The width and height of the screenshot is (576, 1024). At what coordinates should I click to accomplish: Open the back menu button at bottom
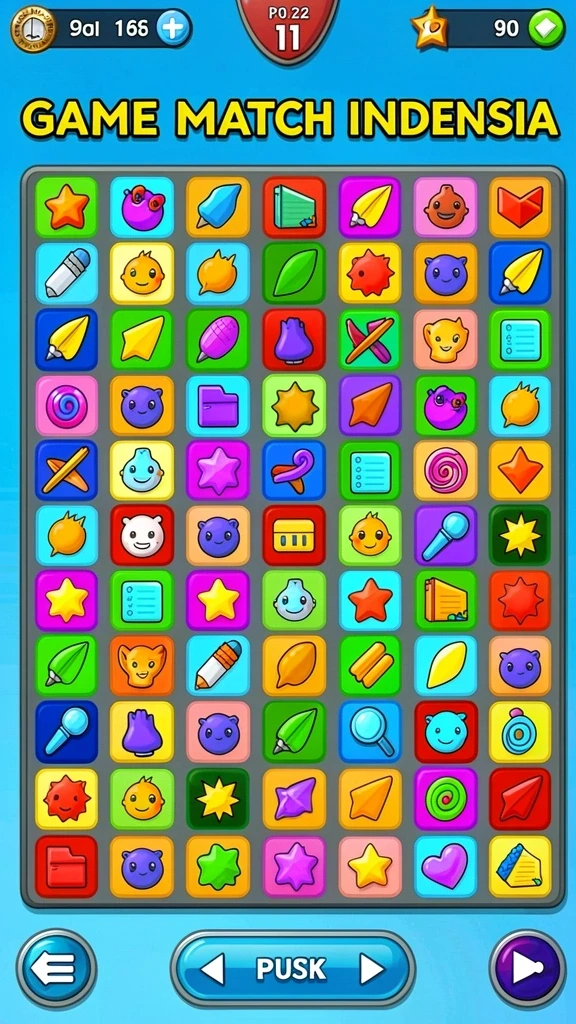click(57, 969)
